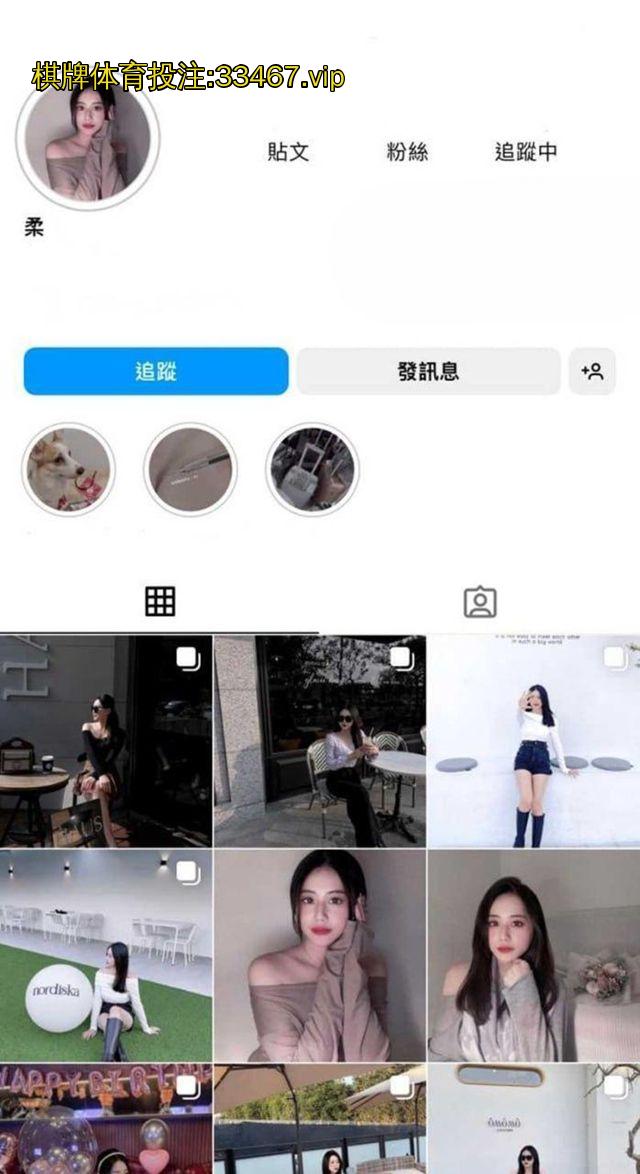
Task: Open the 粉絲 followers list
Action: (407, 152)
